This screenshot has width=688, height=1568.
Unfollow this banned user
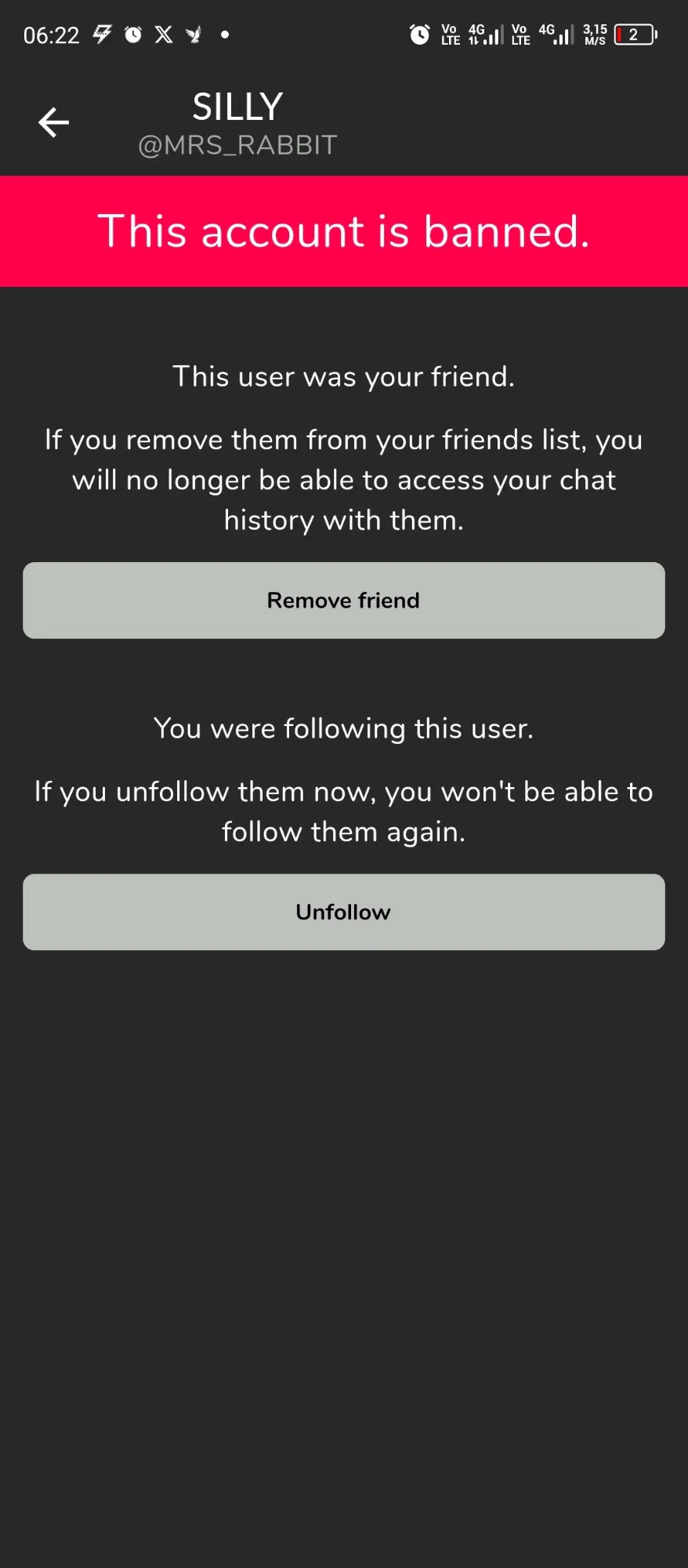click(x=344, y=913)
